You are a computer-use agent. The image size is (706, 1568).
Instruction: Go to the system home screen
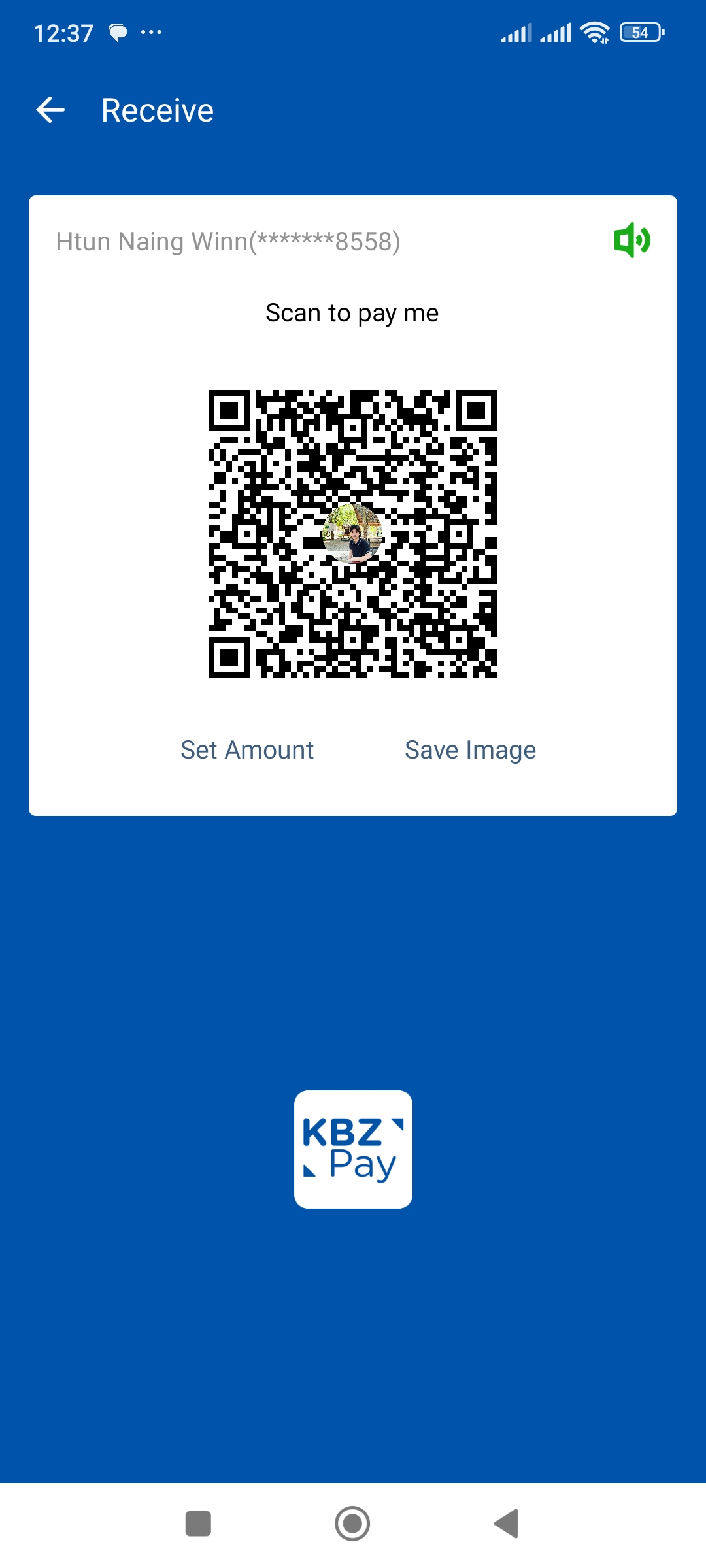352,1524
